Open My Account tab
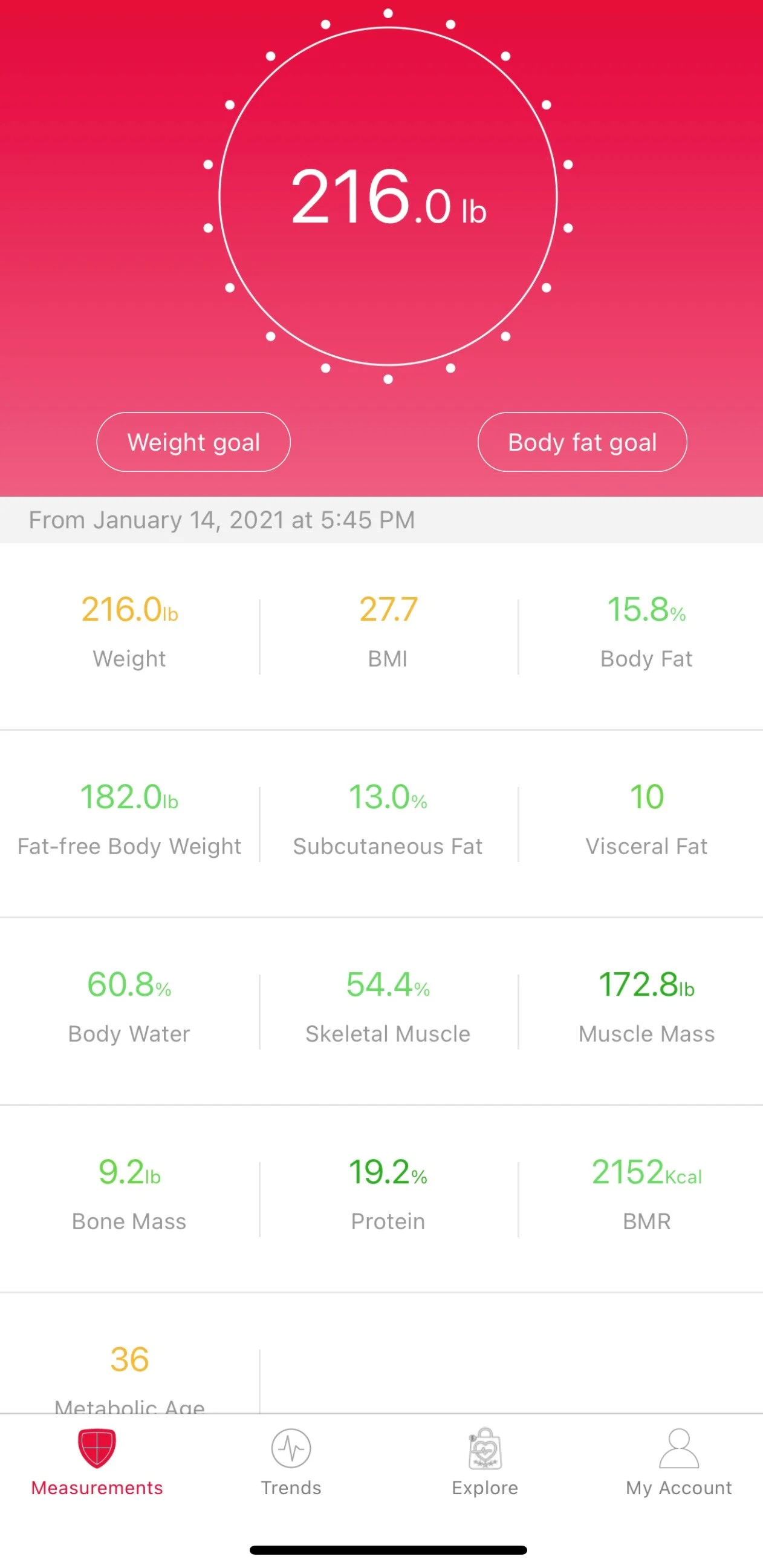Viewport: 763px width, 1568px height. 679,1462
